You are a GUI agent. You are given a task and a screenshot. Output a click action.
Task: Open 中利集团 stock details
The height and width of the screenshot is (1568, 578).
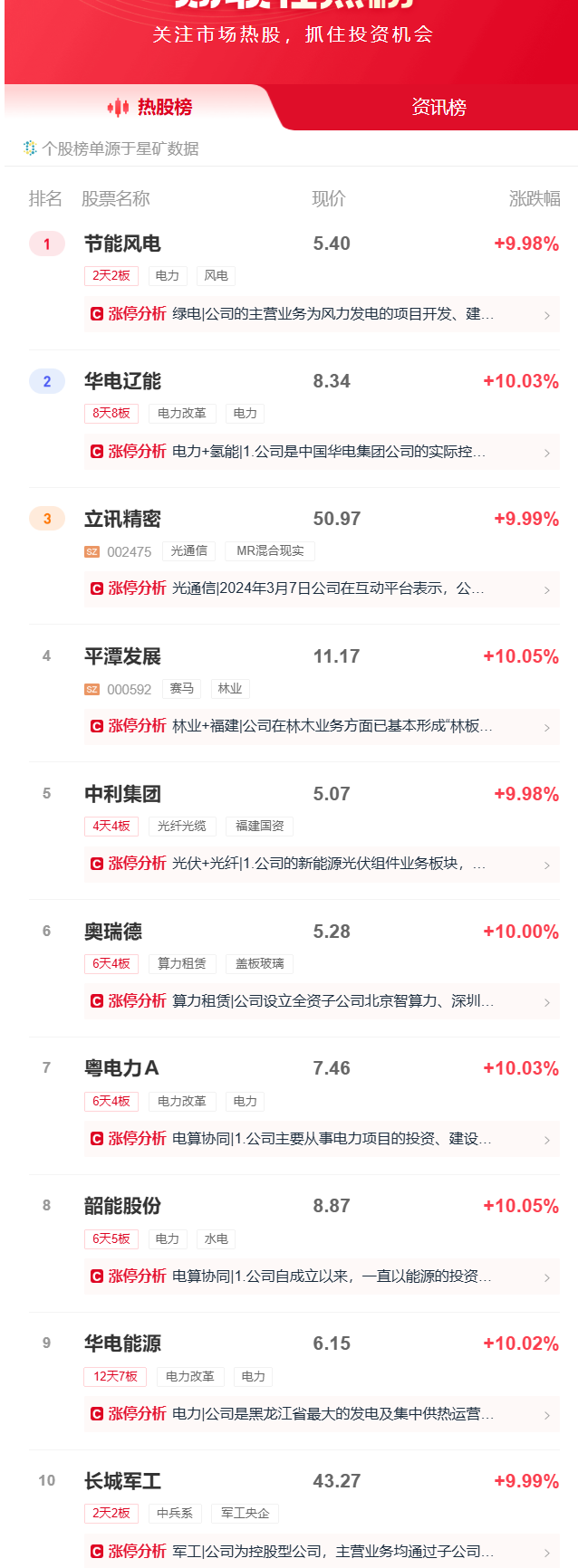tap(122, 795)
